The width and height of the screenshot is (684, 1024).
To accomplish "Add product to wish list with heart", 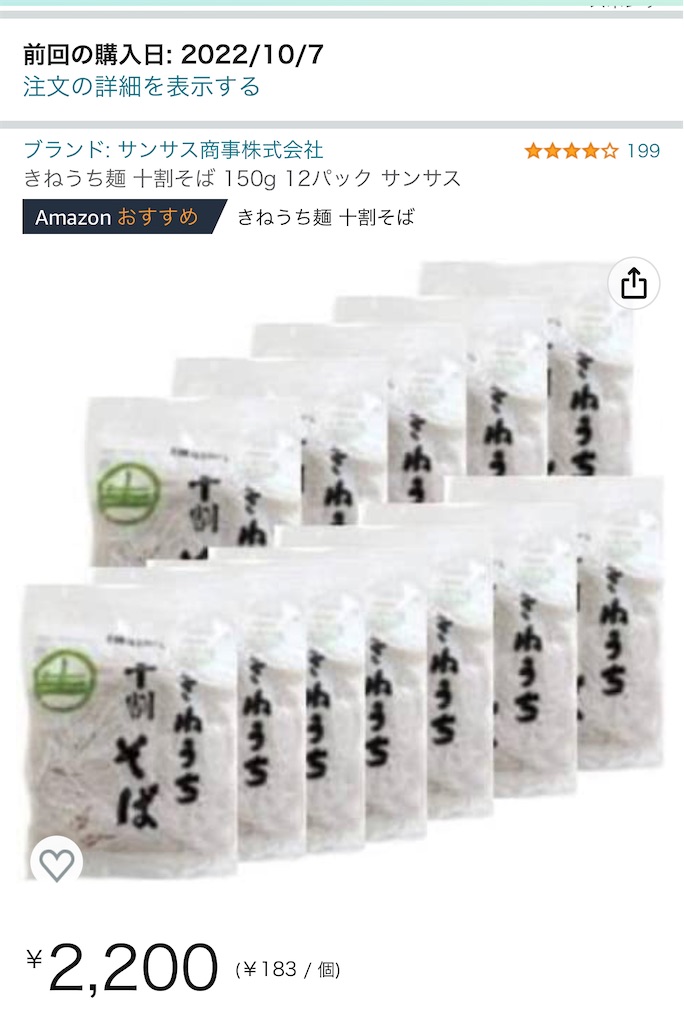I will click(56, 863).
